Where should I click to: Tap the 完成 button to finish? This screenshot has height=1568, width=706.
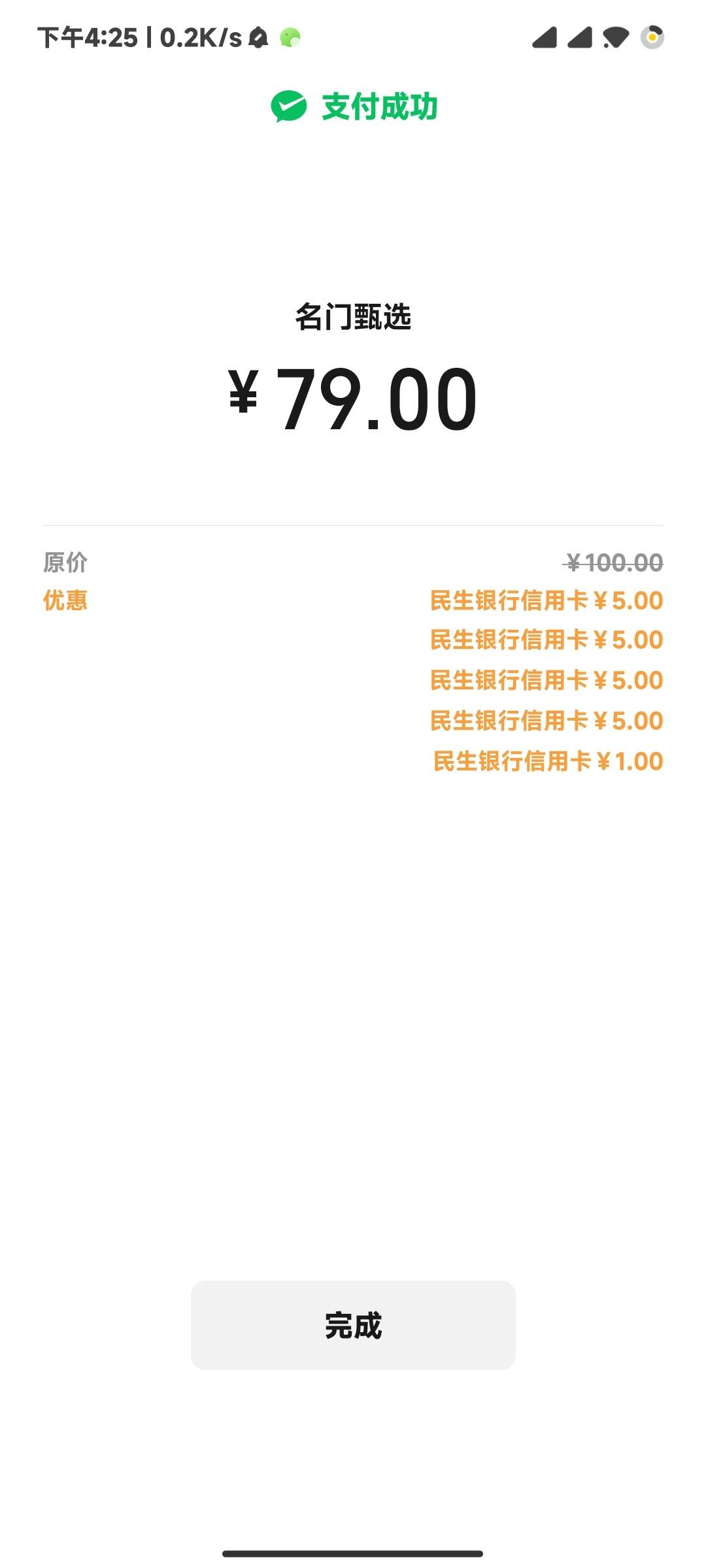(x=353, y=1325)
